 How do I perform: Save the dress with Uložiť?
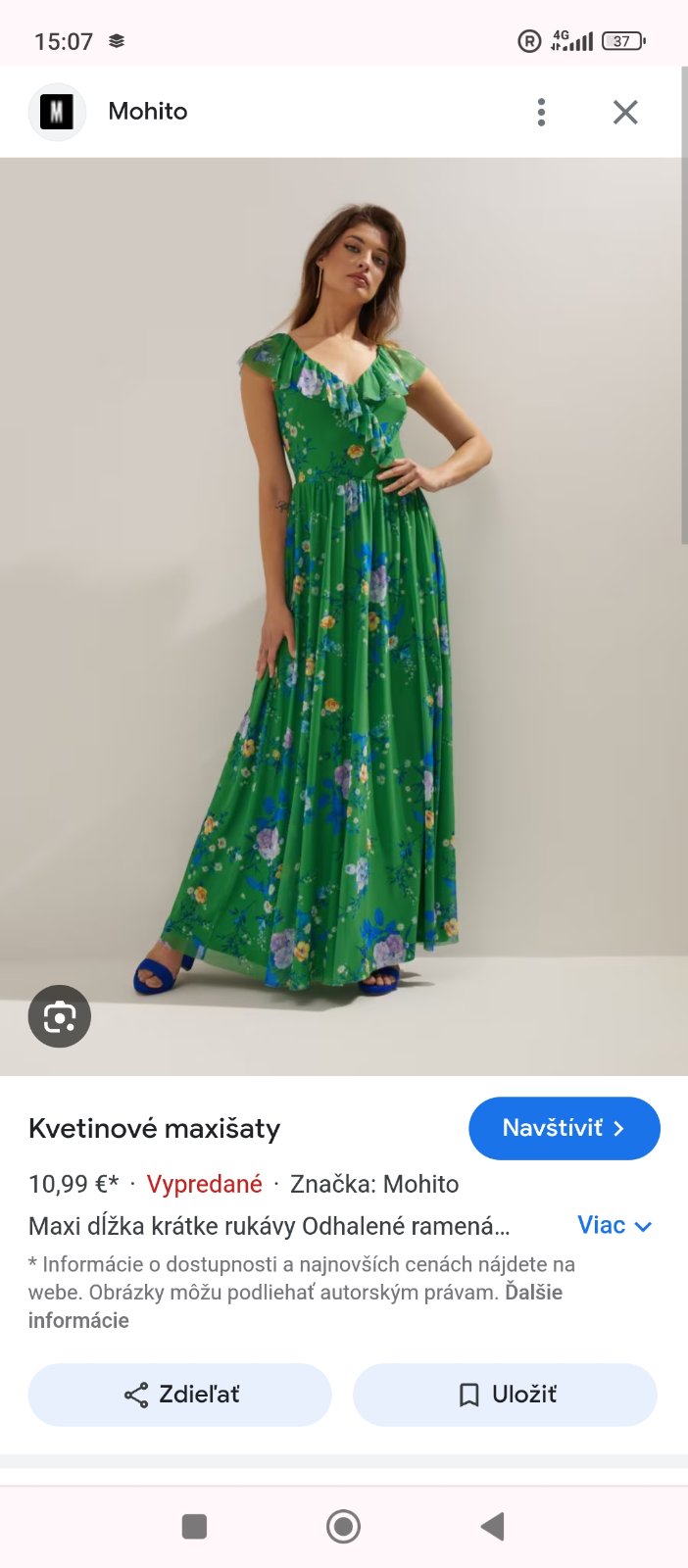505,1395
